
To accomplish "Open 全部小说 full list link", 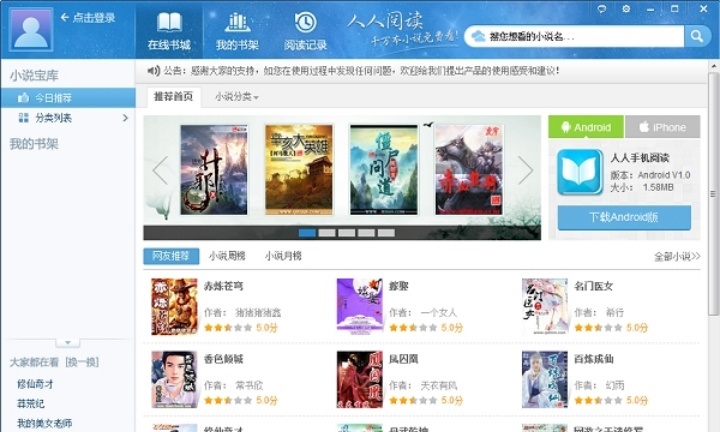I will click(x=677, y=257).
